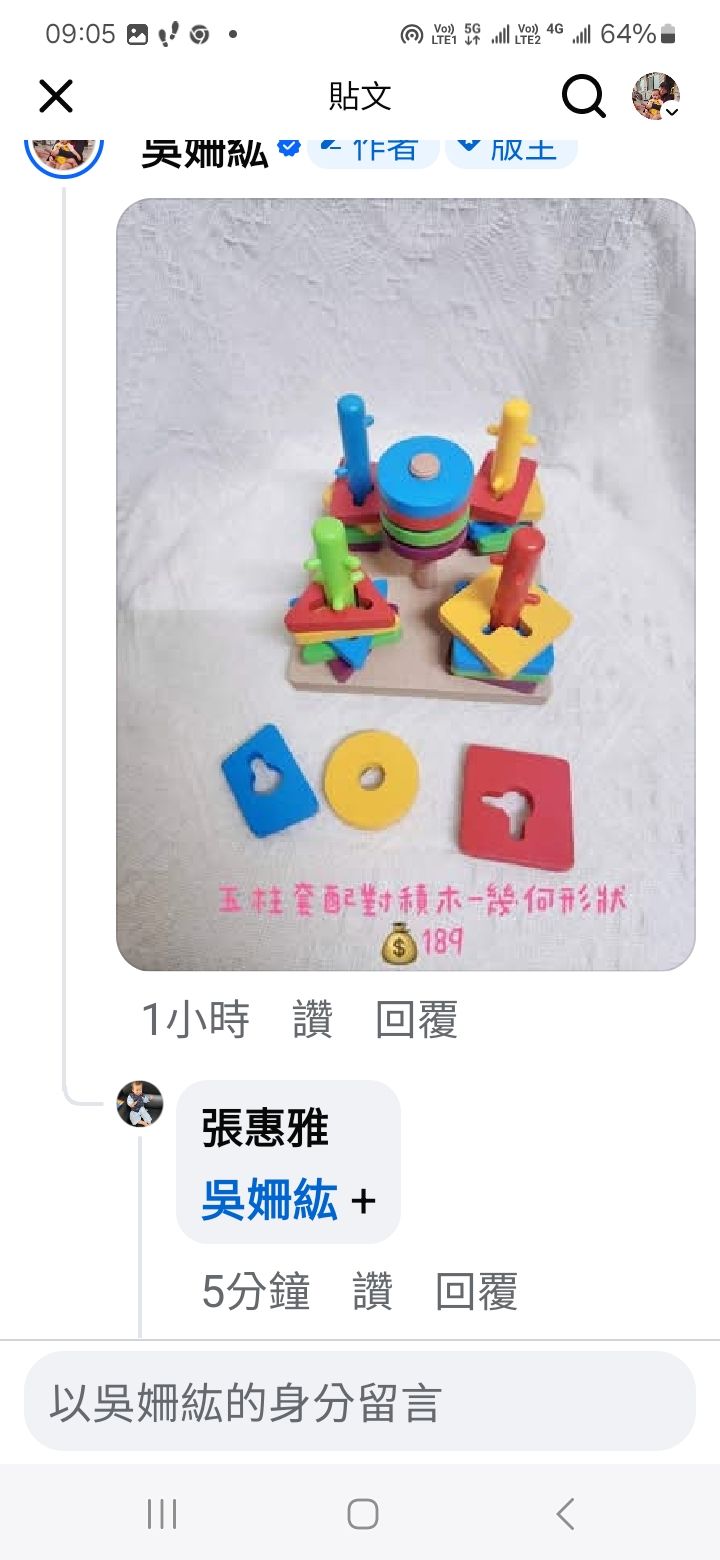Reply to the comment posted 1小時 ago

coord(416,1021)
